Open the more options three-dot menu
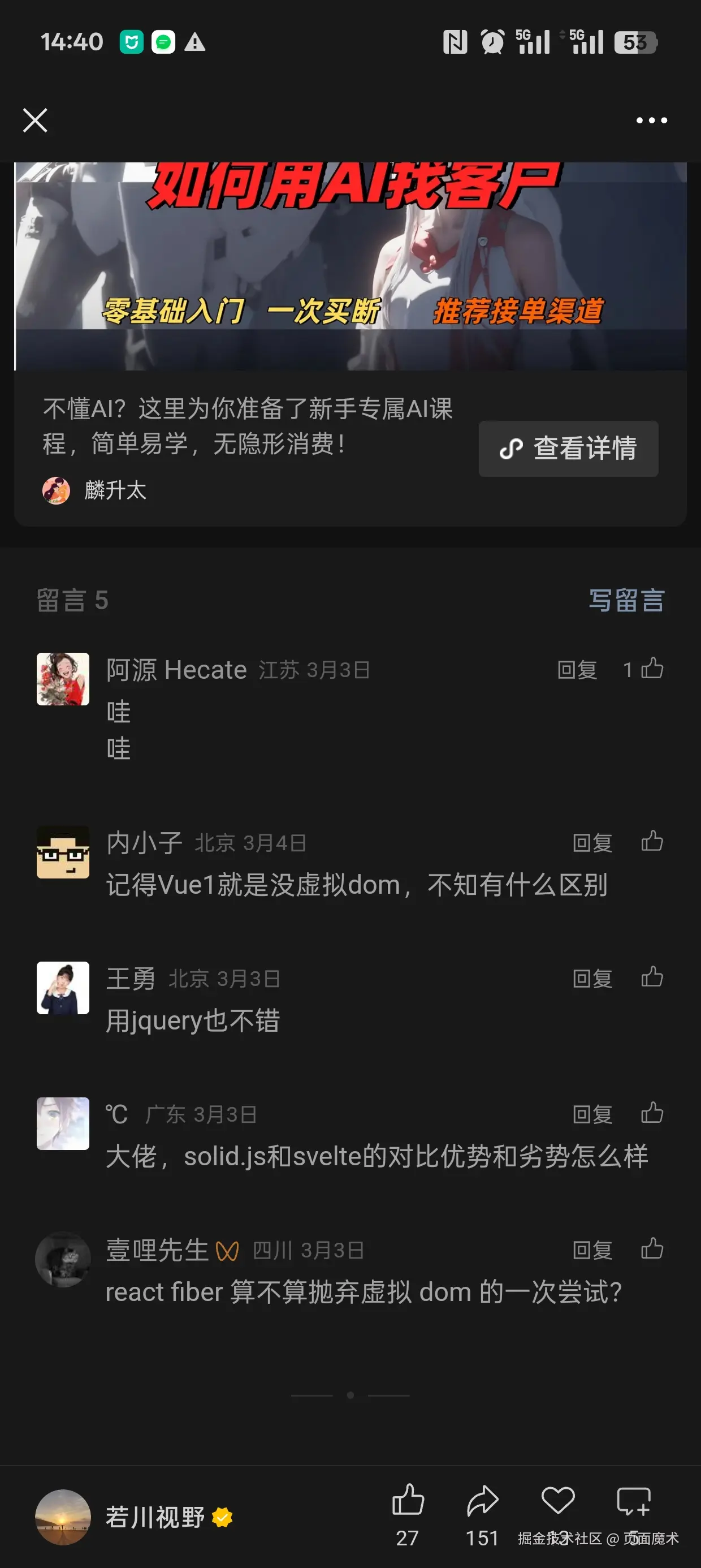The width and height of the screenshot is (701, 1568). (651, 120)
